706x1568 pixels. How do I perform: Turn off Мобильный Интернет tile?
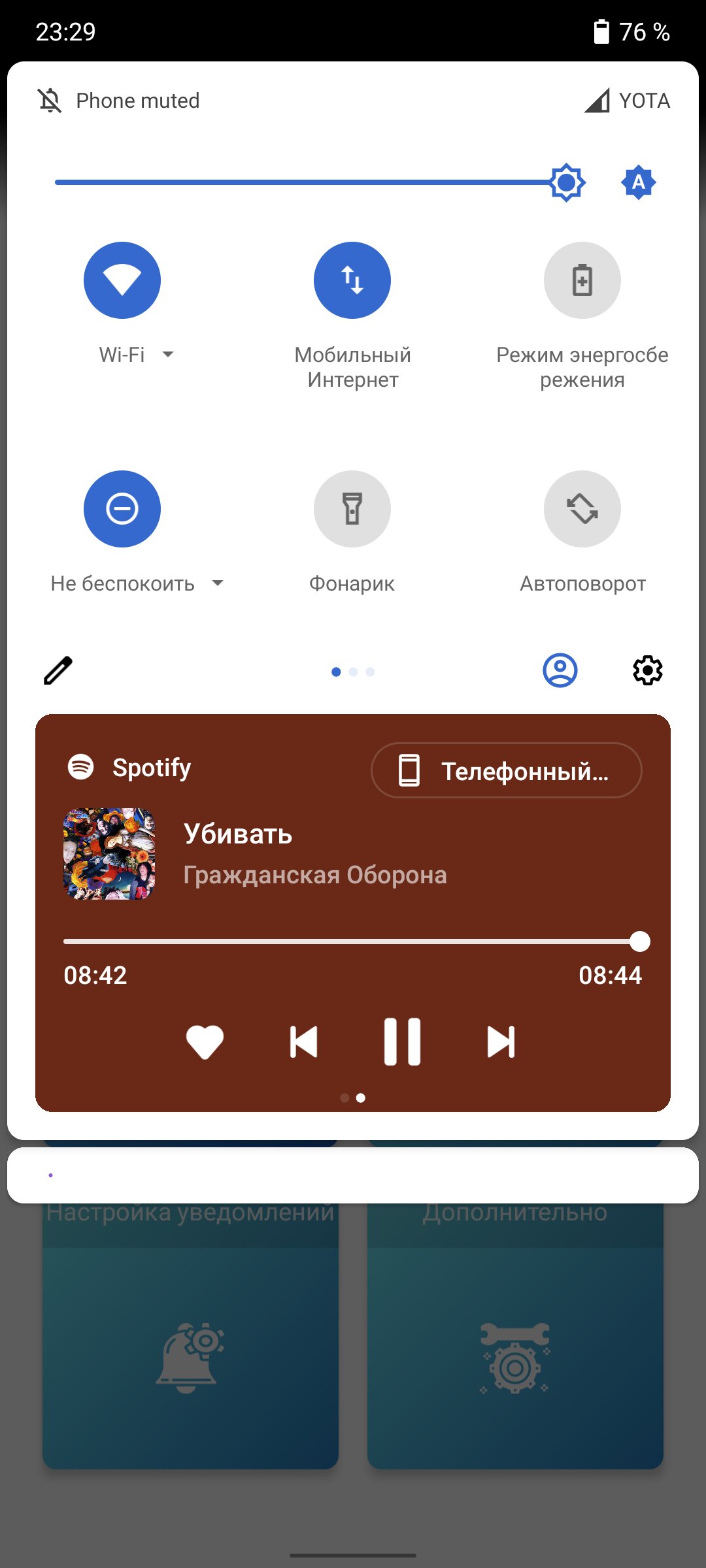point(352,280)
